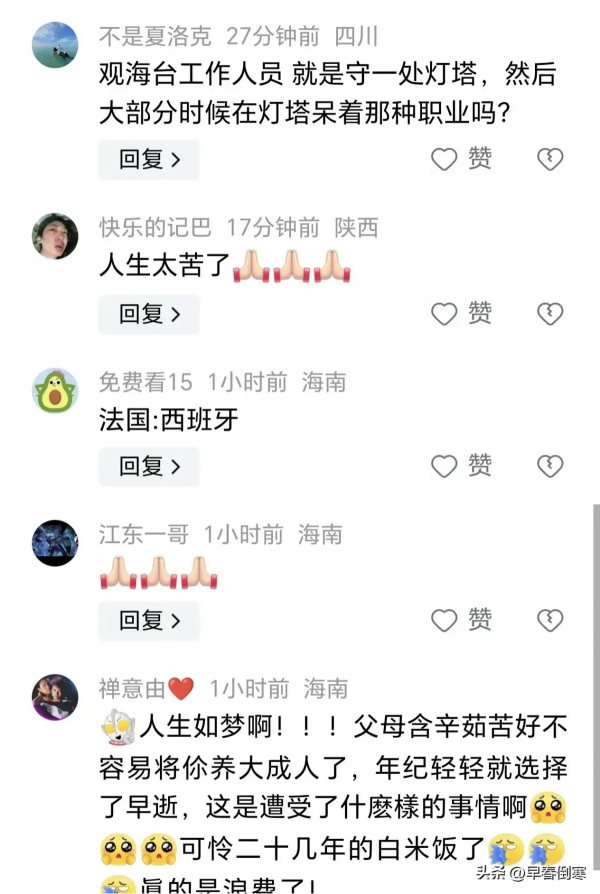The height and width of the screenshot is (894, 600).
Task: Reply to 江东一哥's comment
Action: pos(149,620)
